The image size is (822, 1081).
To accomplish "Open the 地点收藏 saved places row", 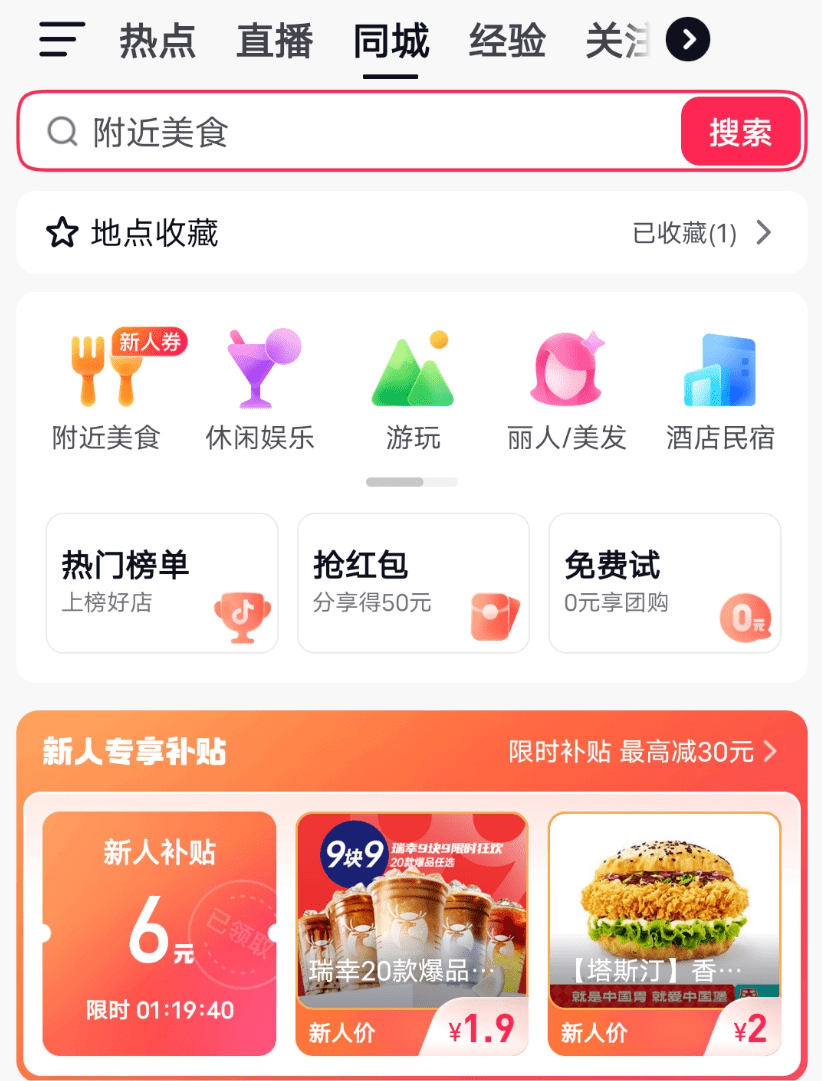I will pos(411,233).
